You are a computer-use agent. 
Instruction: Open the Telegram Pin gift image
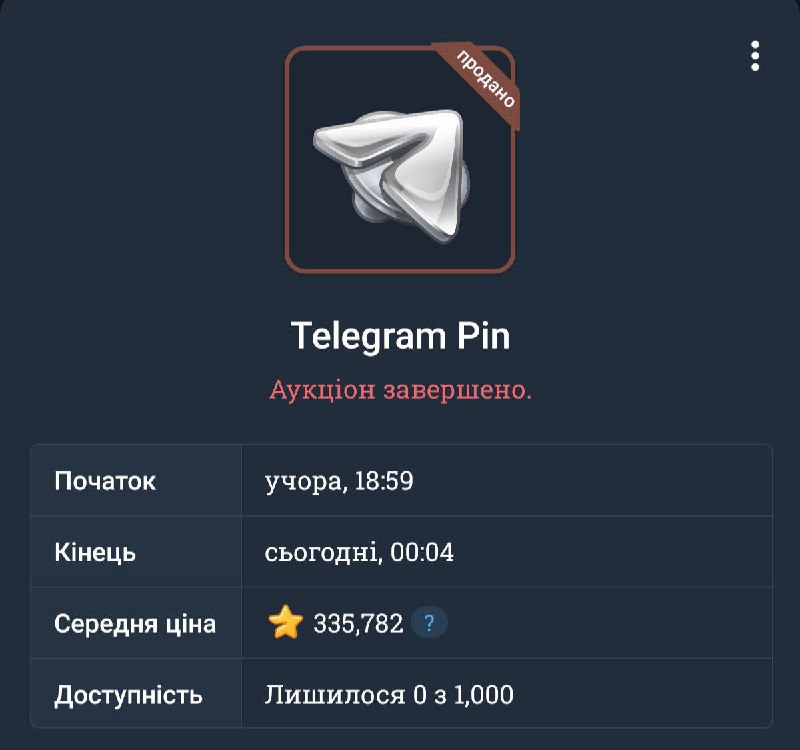400,160
